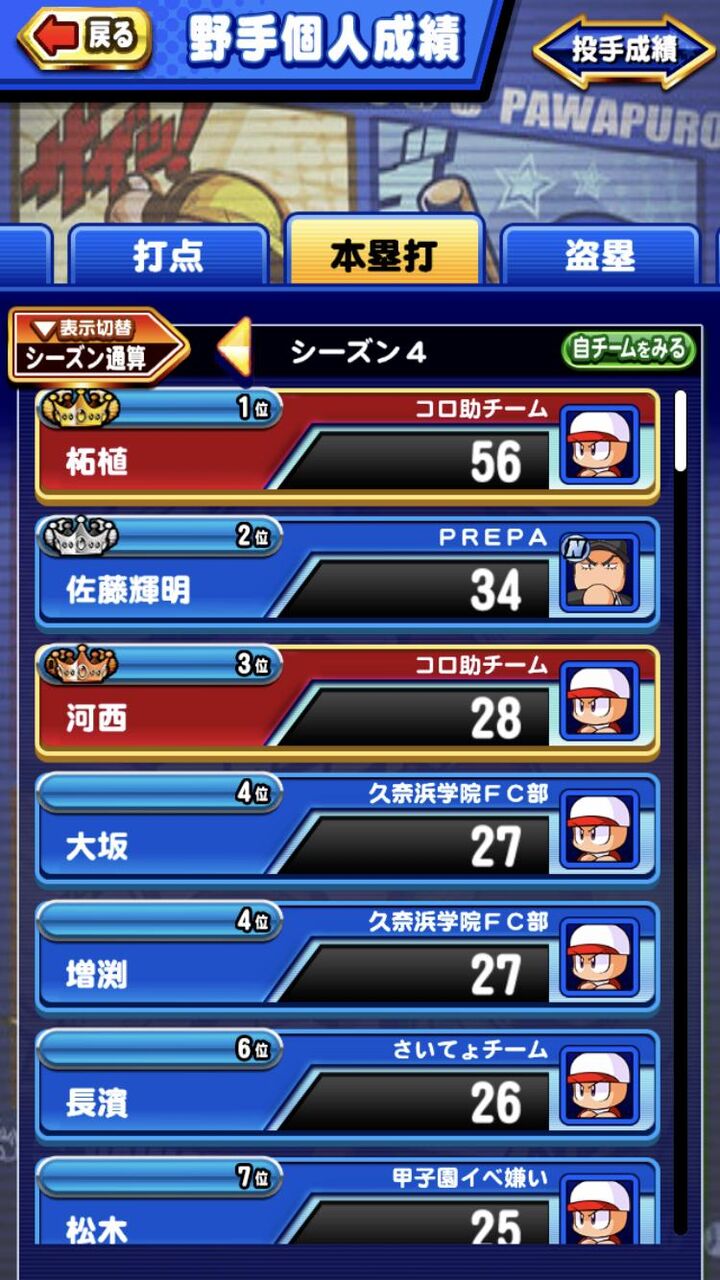
Task: Select the 打点 tab
Action: pos(168,255)
